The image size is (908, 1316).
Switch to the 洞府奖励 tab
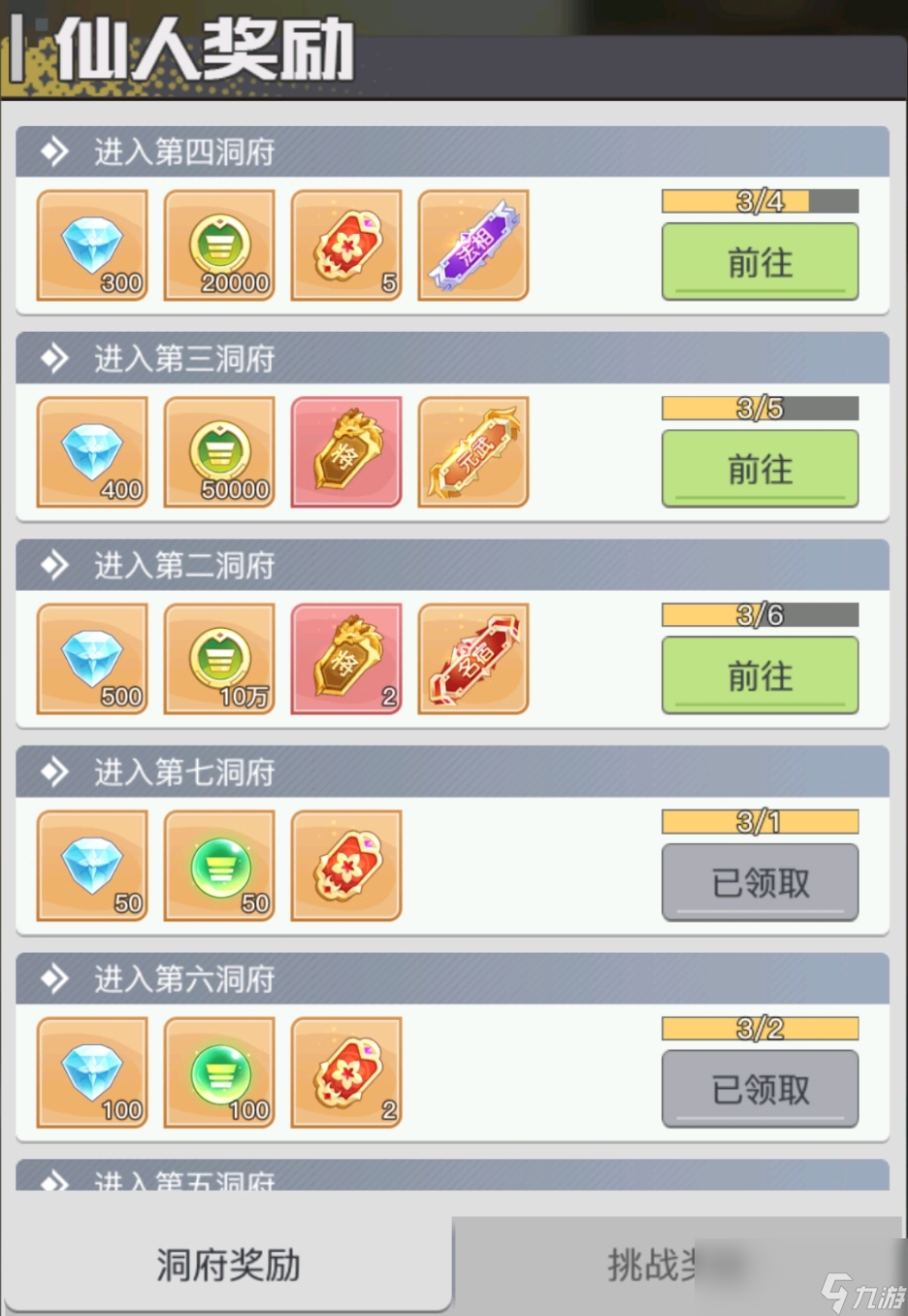tap(228, 1265)
